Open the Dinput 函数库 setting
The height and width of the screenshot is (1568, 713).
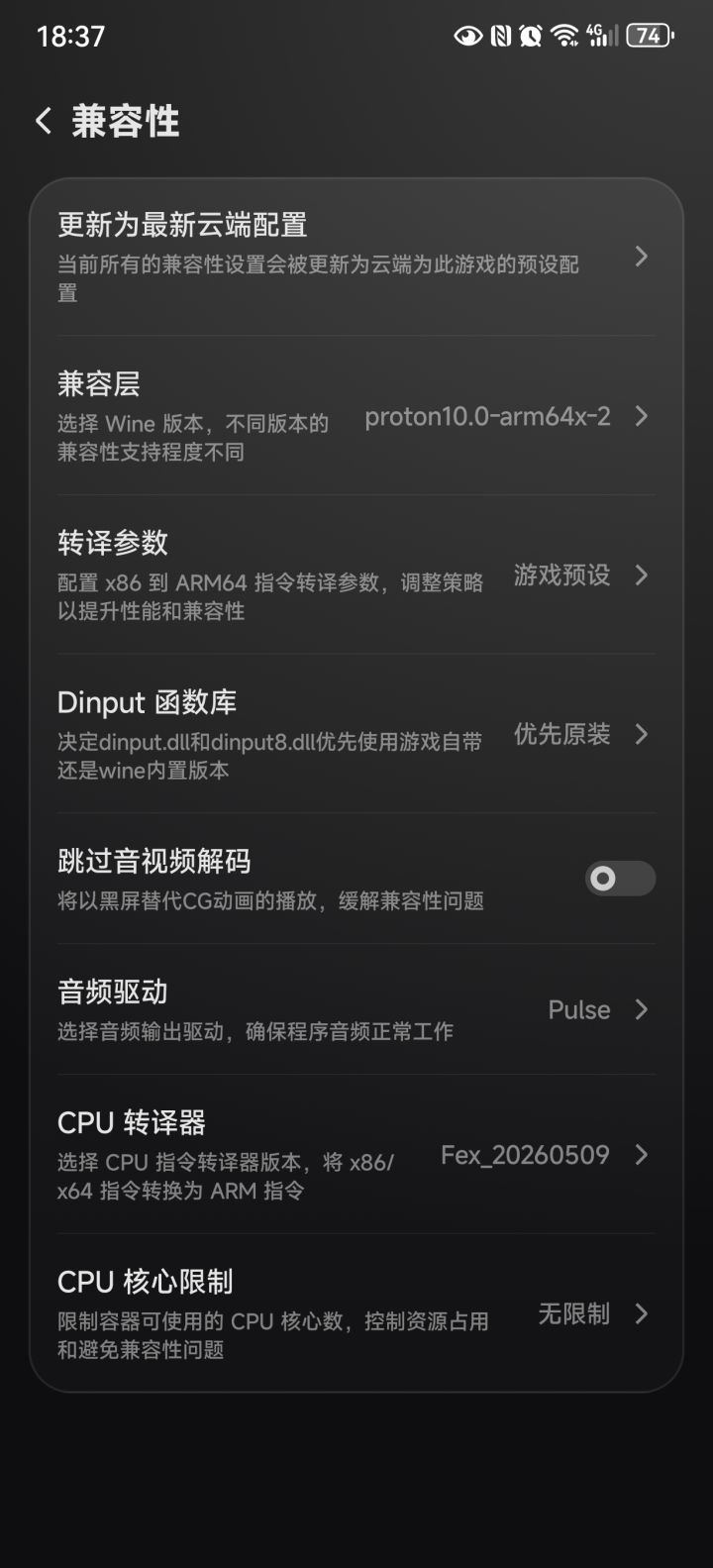[356, 734]
